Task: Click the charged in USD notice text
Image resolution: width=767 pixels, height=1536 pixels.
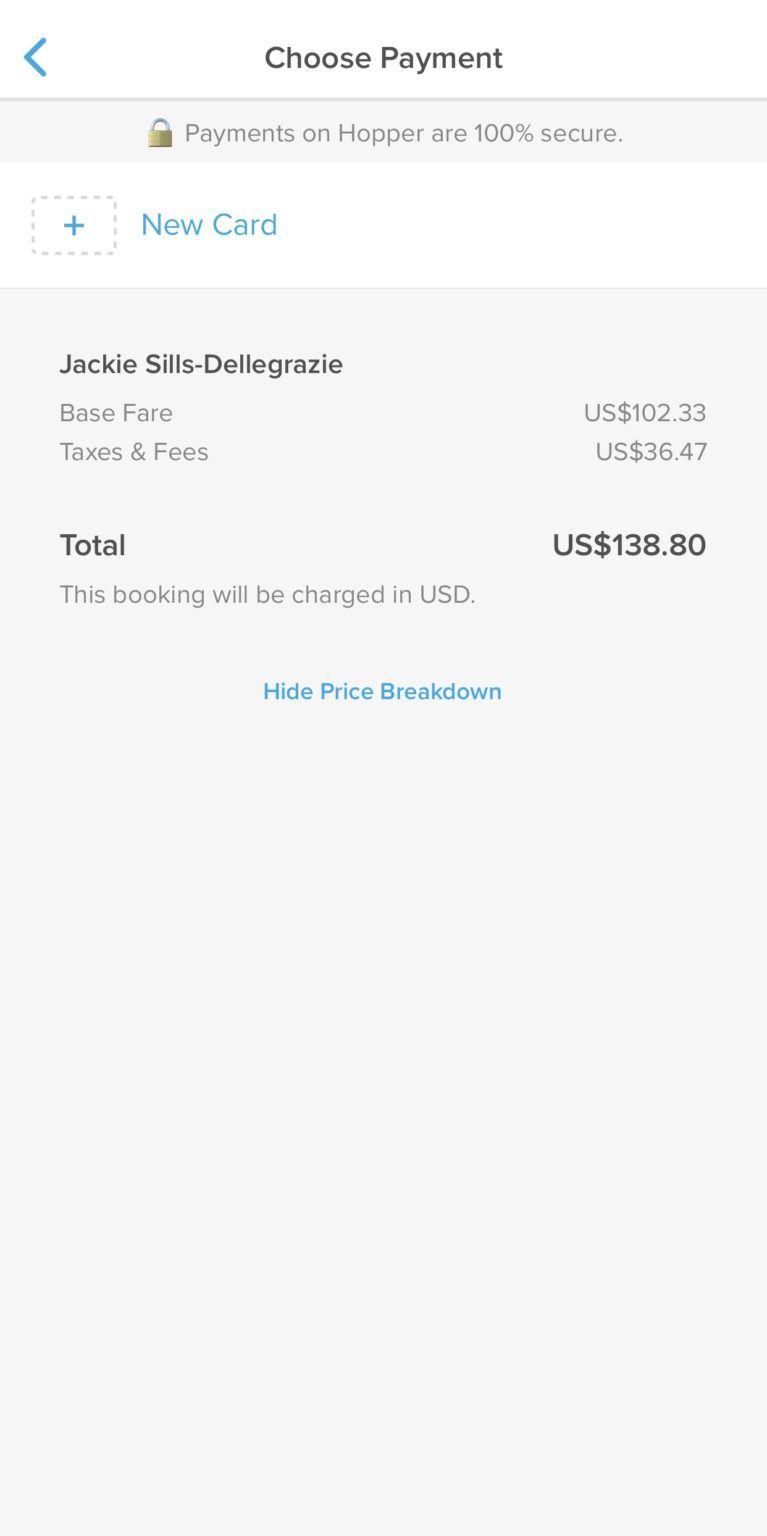Action: coord(268,594)
